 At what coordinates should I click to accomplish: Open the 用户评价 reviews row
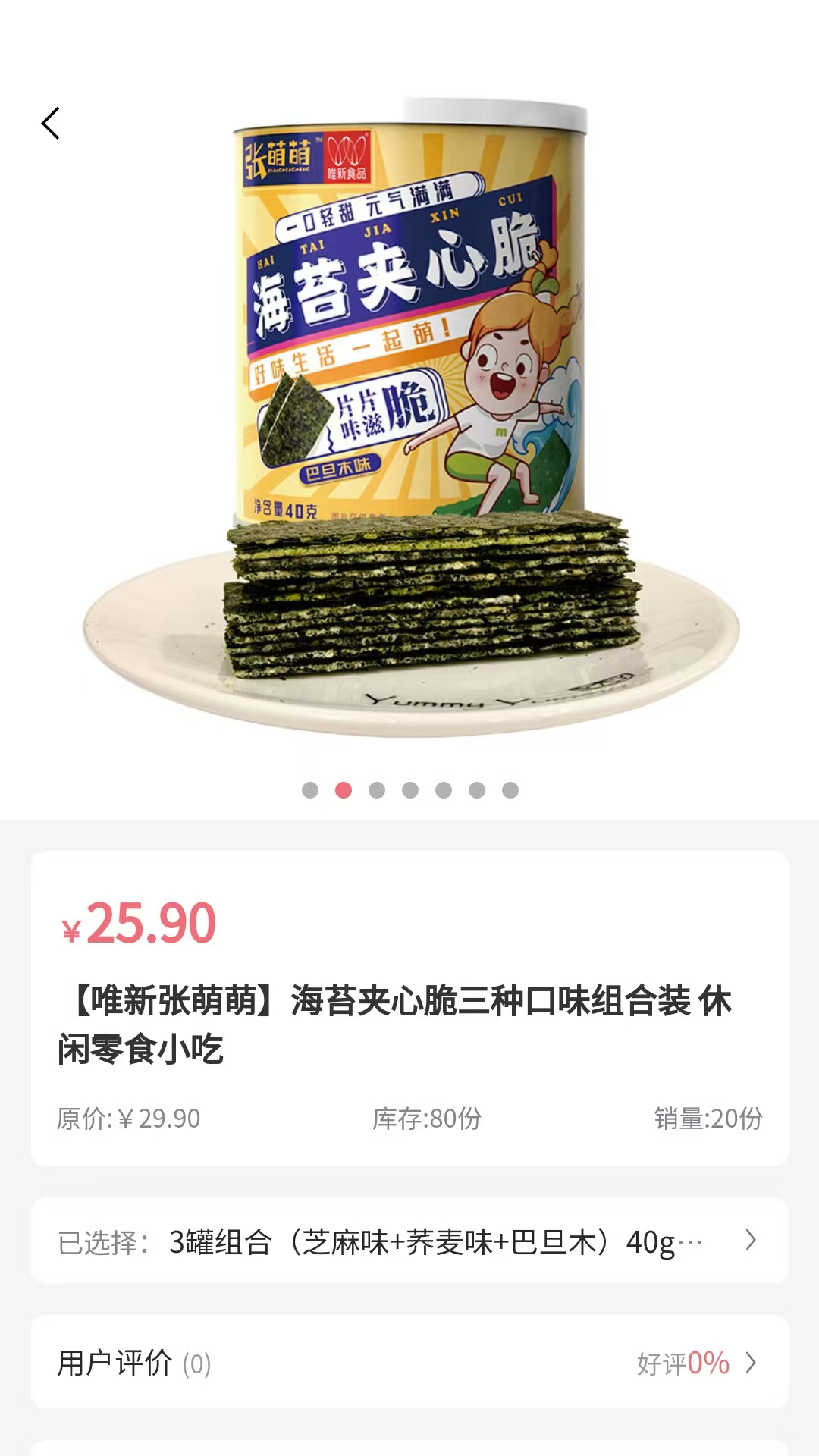409,1363
